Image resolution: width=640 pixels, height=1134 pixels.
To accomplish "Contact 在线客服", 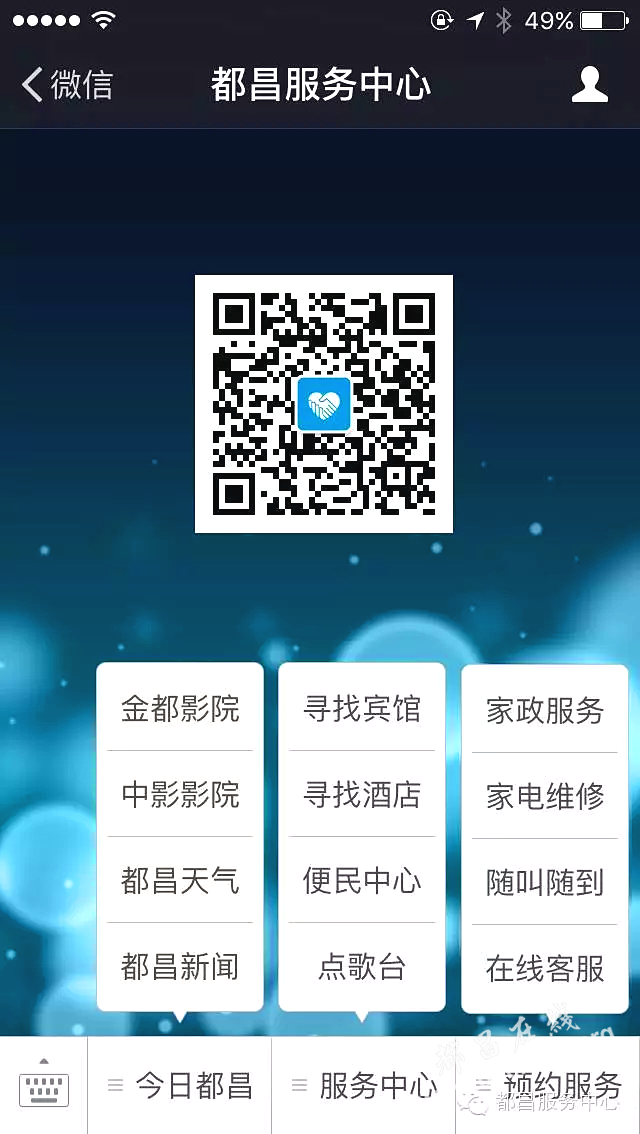I will [x=545, y=968].
